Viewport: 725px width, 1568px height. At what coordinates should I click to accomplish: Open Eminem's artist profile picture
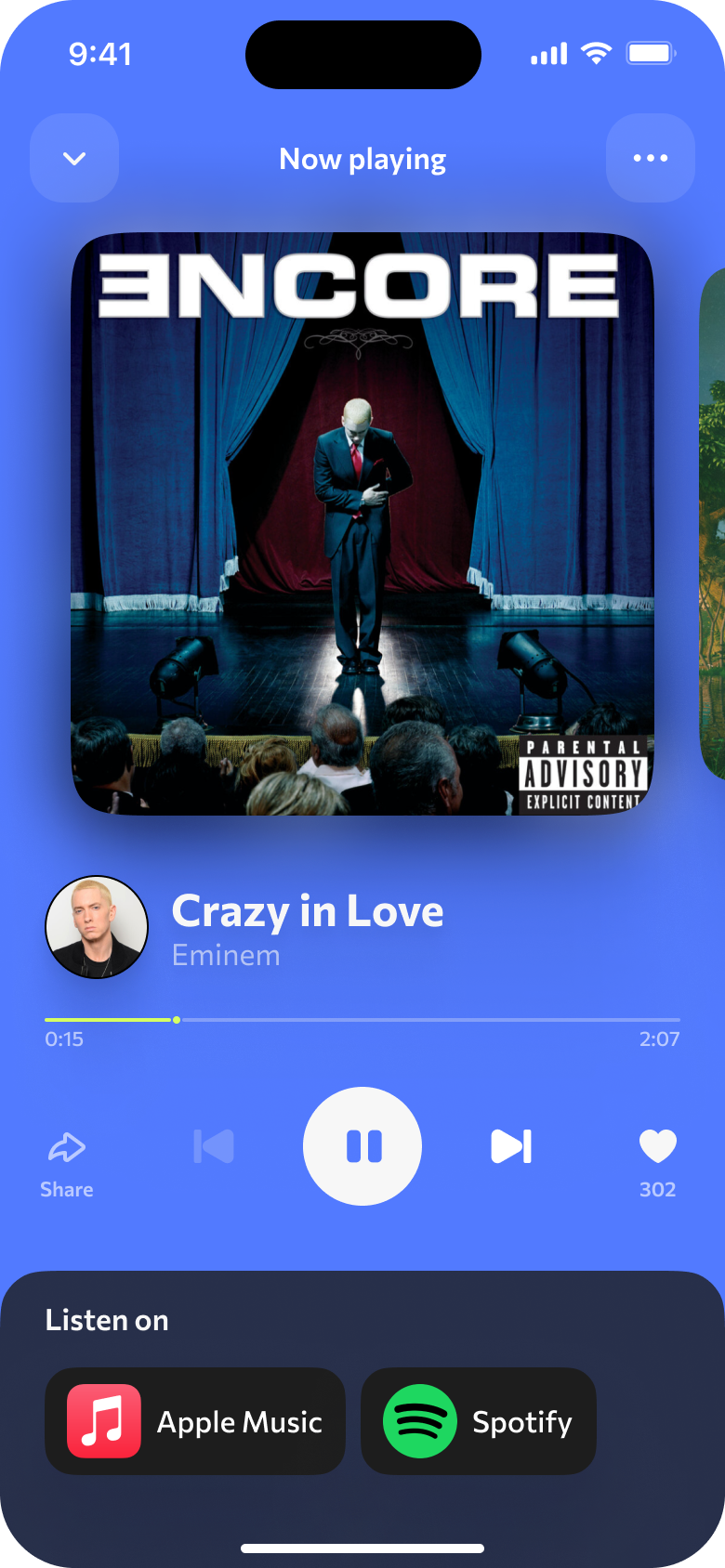97,927
